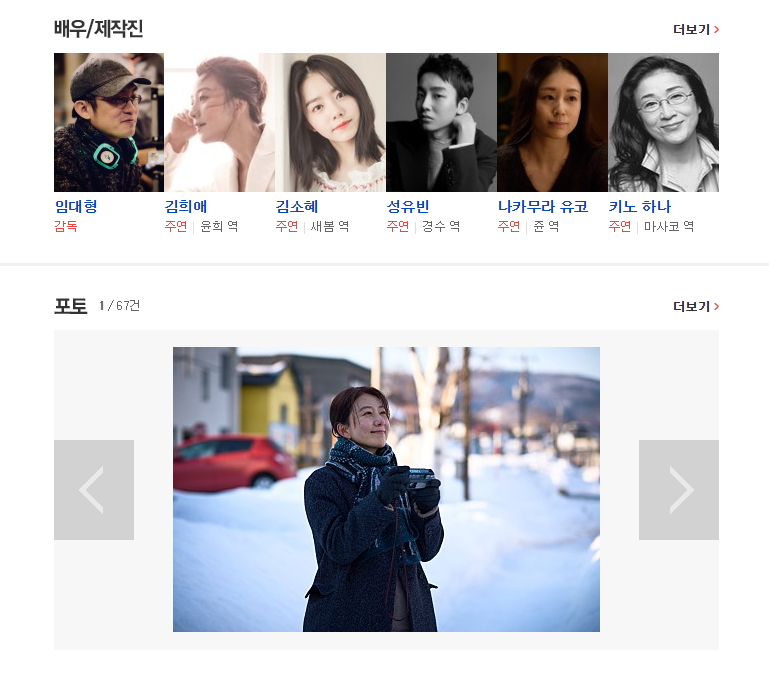Viewport: 769px width, 673px height.
Task: Open director 임대형's profile
Action: point(76,207)
